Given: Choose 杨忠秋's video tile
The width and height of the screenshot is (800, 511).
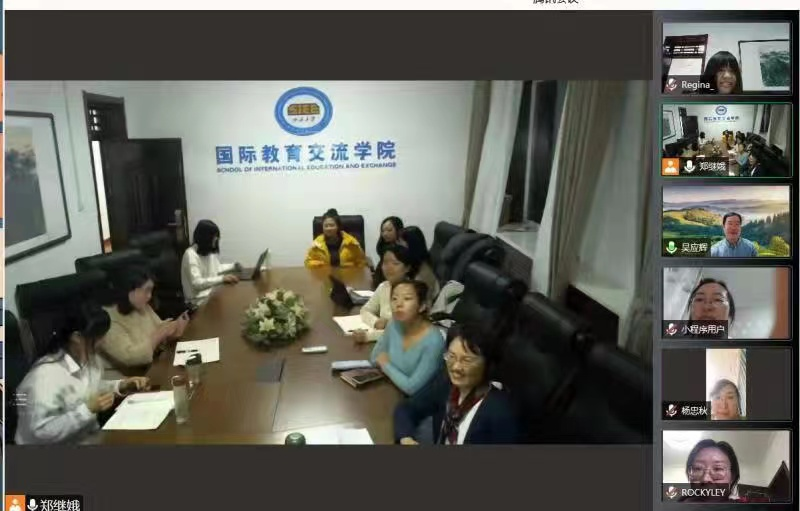Looking at the screenshot, I should click(x=726, y=384).
